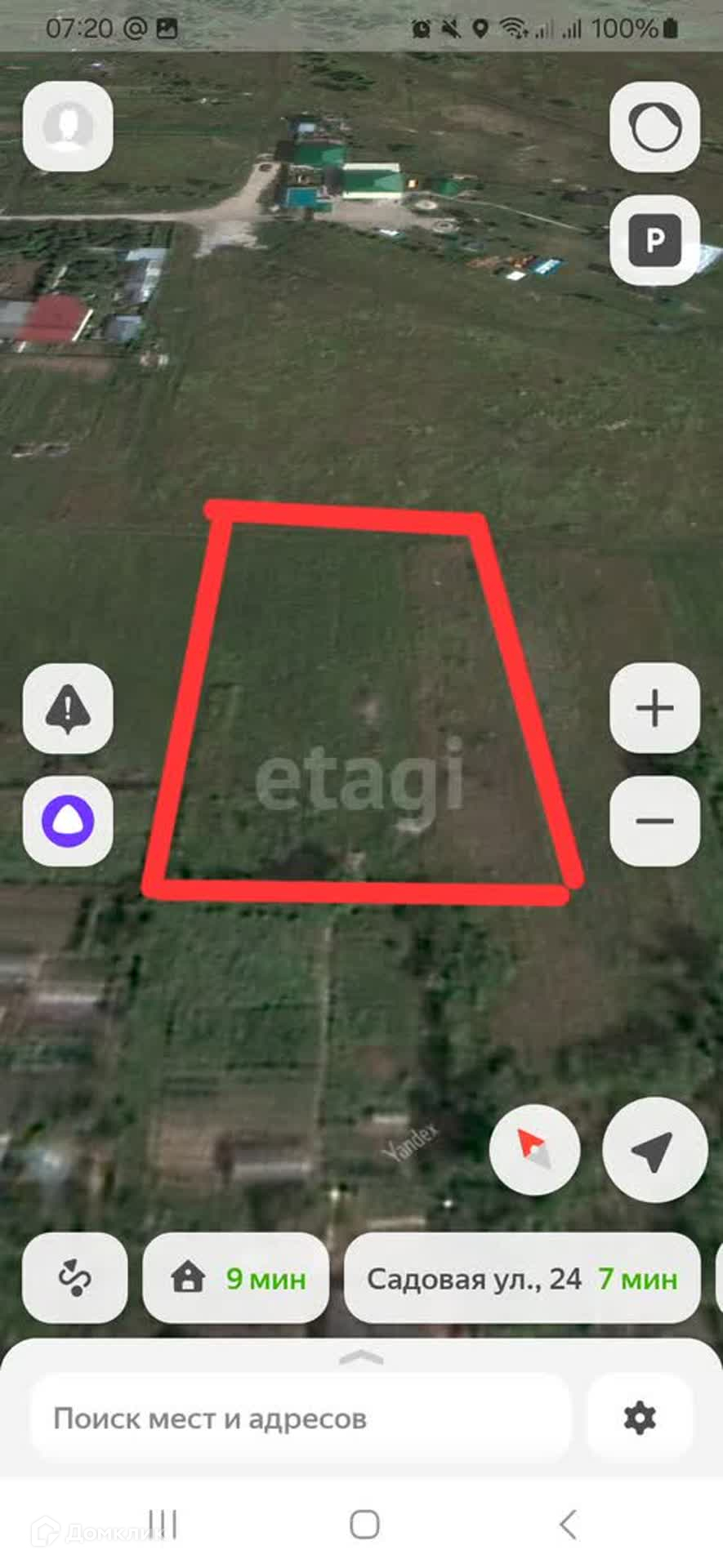Select the Садовая ул., 24 destination chip
The height and width of the screenshot is (1568, 723).
[522, 1278]
